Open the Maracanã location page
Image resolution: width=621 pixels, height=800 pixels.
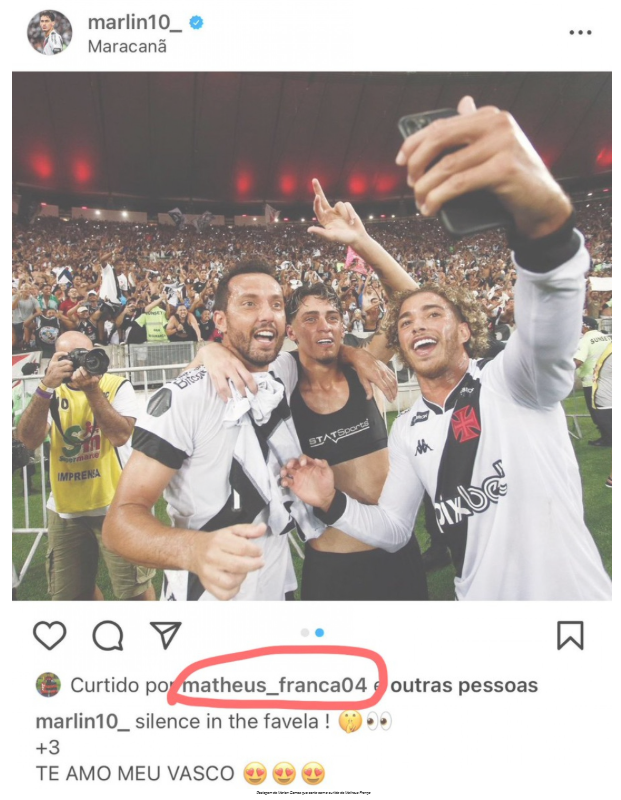pos(125,46)
